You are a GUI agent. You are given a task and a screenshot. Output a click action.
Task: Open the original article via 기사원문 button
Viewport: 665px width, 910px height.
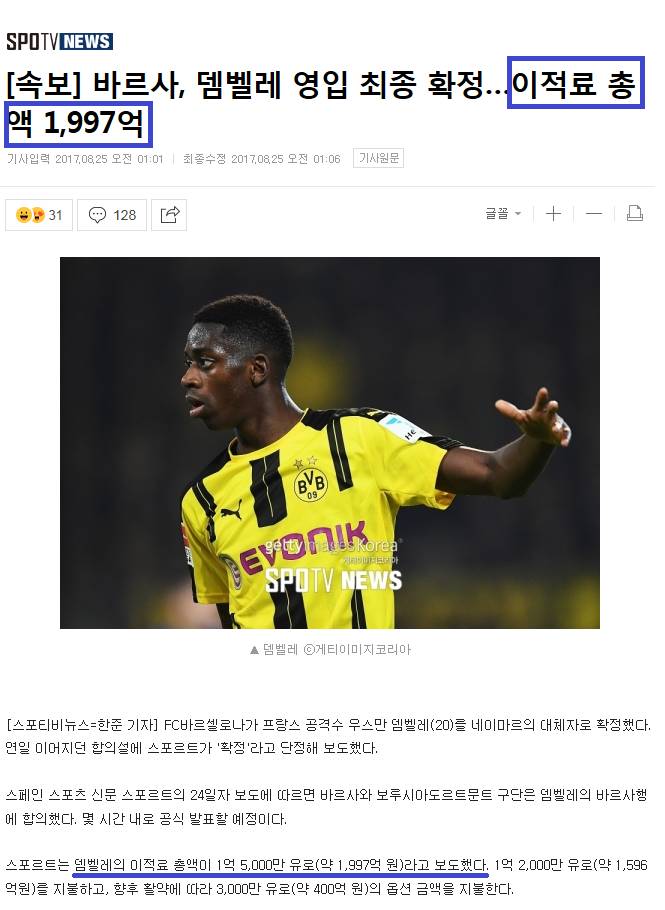coord(380,159)
